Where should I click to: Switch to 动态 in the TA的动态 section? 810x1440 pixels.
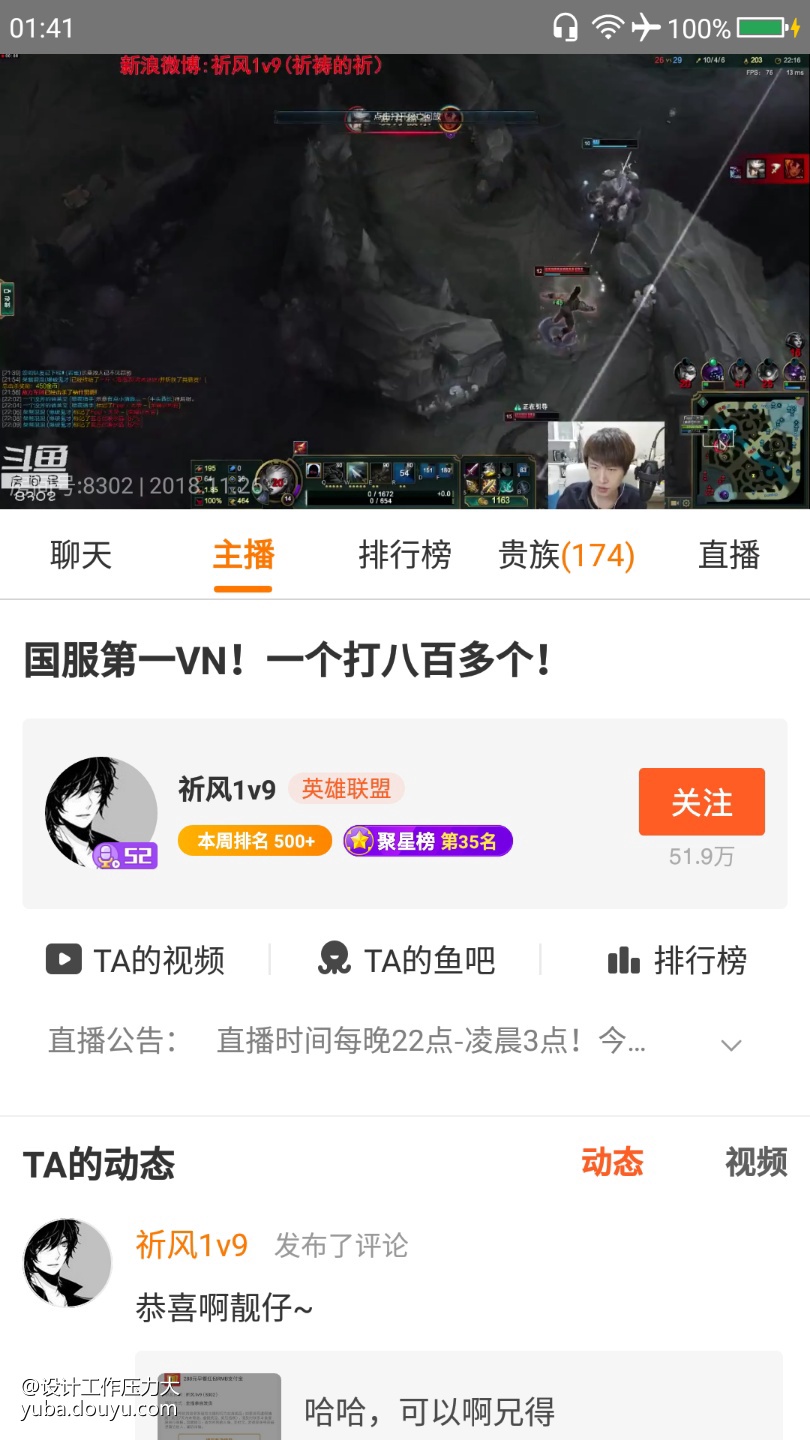tap(612, 1162)
